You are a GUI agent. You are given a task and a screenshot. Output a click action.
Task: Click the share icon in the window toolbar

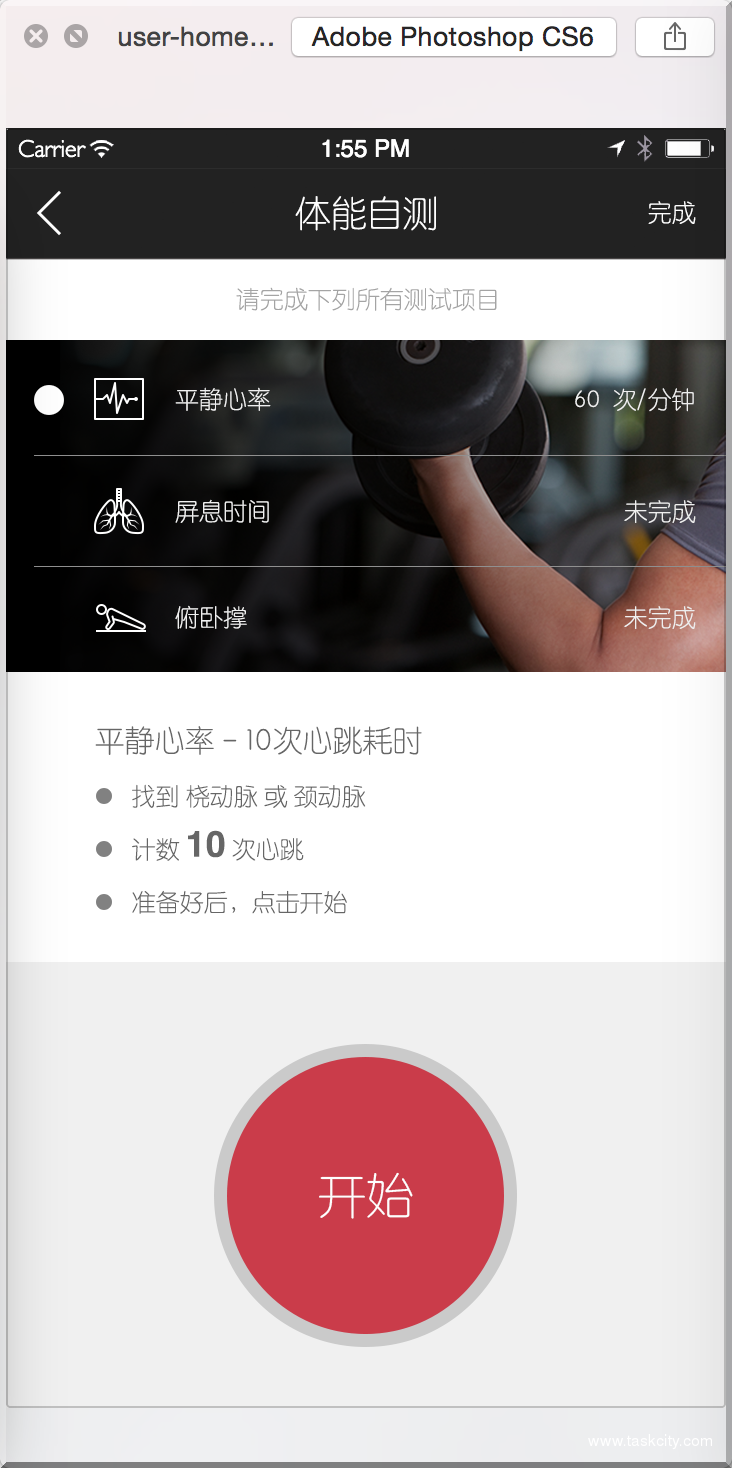(x=674, y=38)
